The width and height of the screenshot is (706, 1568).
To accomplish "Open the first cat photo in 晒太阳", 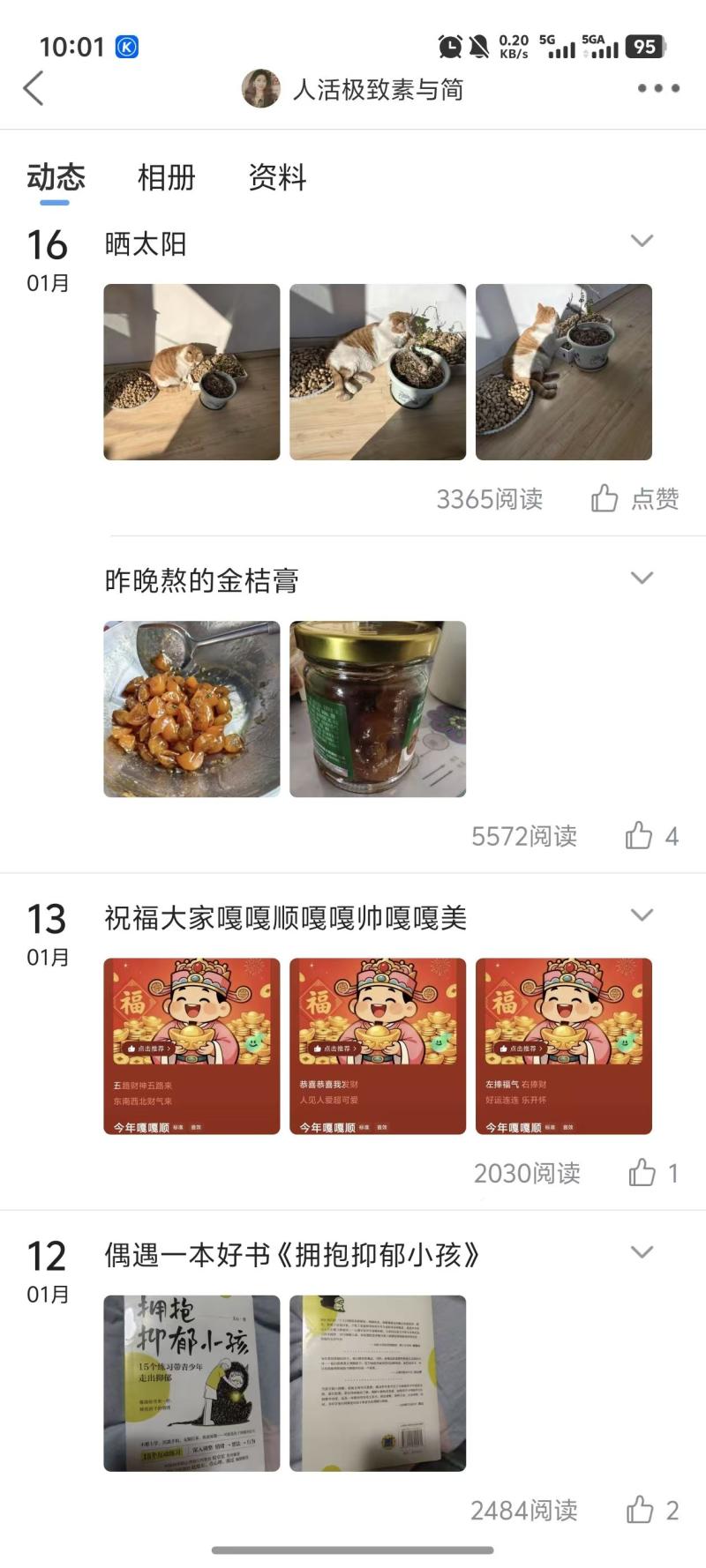I will 192,371.
